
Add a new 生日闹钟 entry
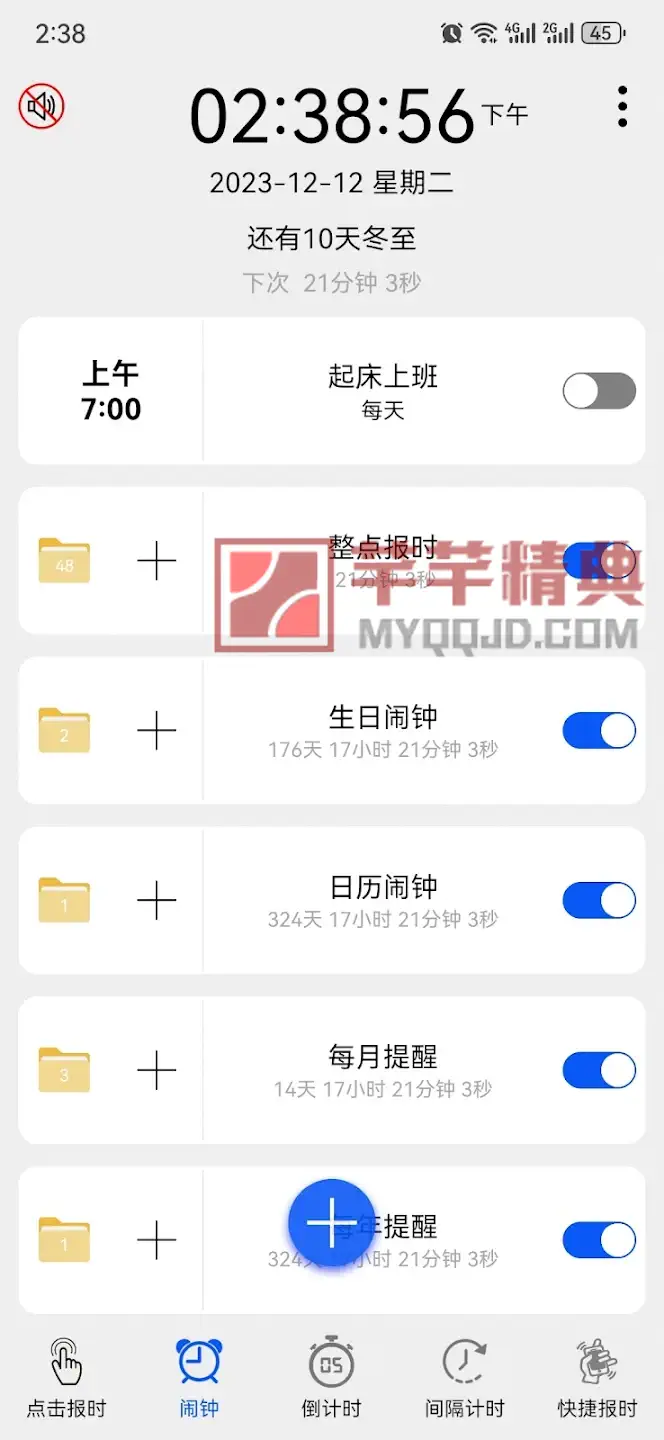coord(156,731)
